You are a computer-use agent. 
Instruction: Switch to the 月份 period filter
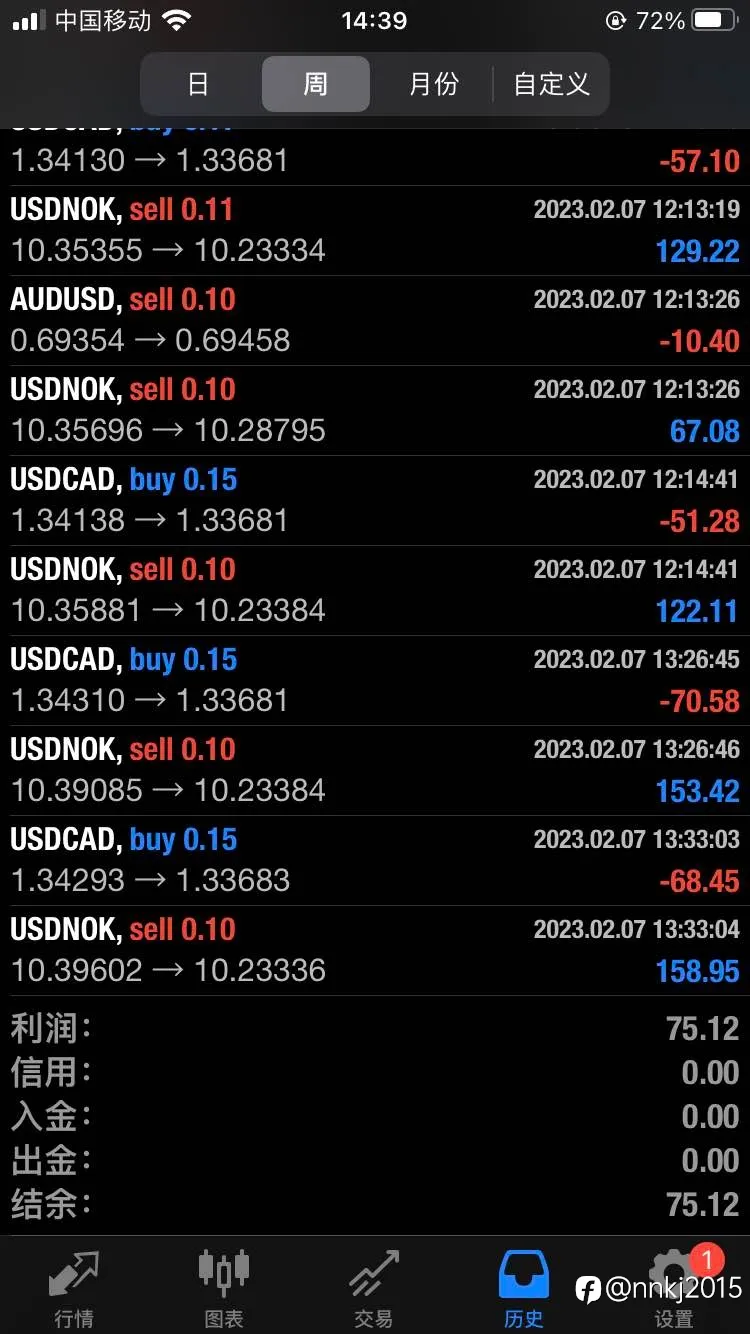[433, 84]
